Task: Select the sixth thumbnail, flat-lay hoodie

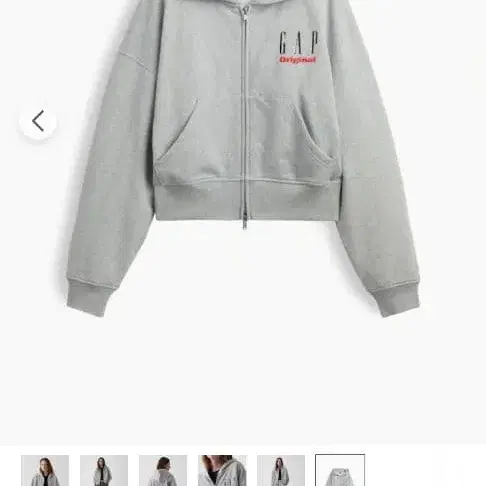Action: point(340,470)
